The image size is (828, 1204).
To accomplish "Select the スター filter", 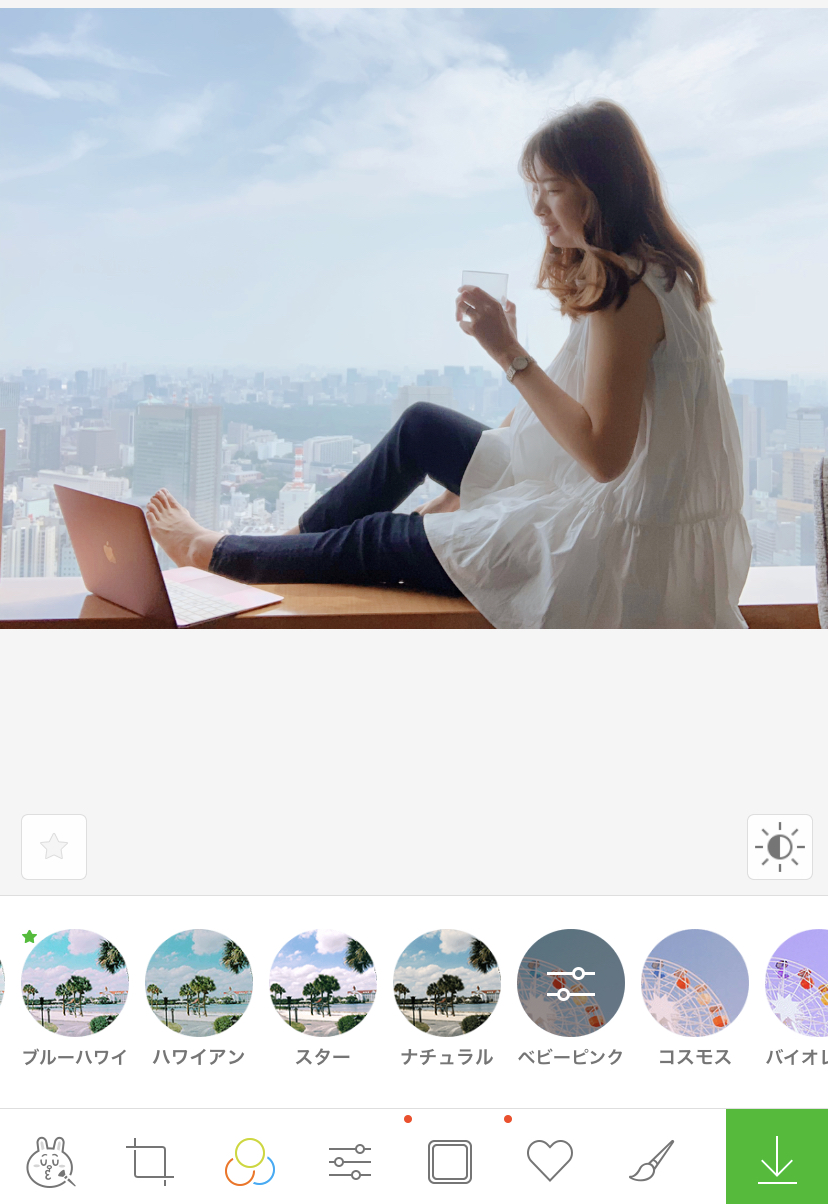I will pos(323,983).
